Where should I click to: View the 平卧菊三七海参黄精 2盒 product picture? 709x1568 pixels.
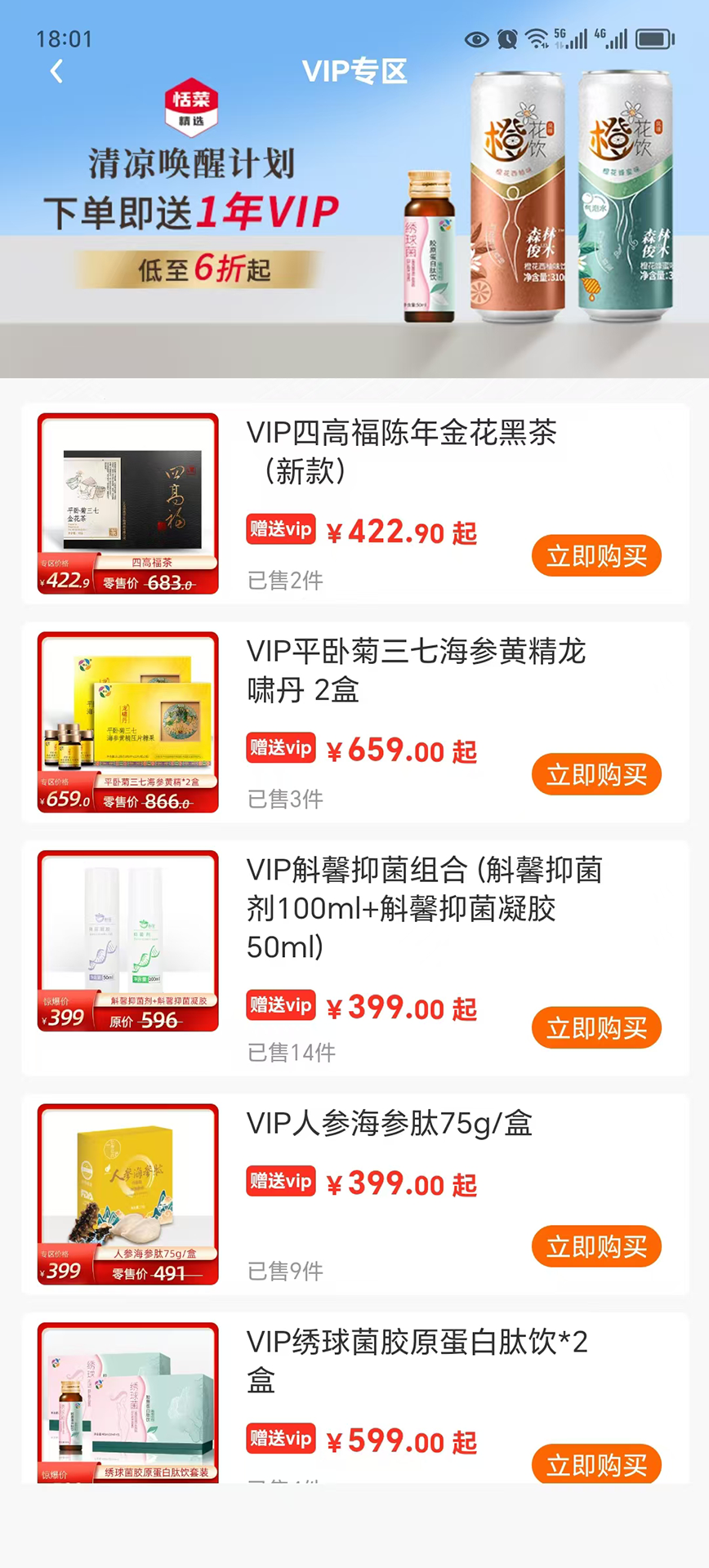click(x=128, y=722)
